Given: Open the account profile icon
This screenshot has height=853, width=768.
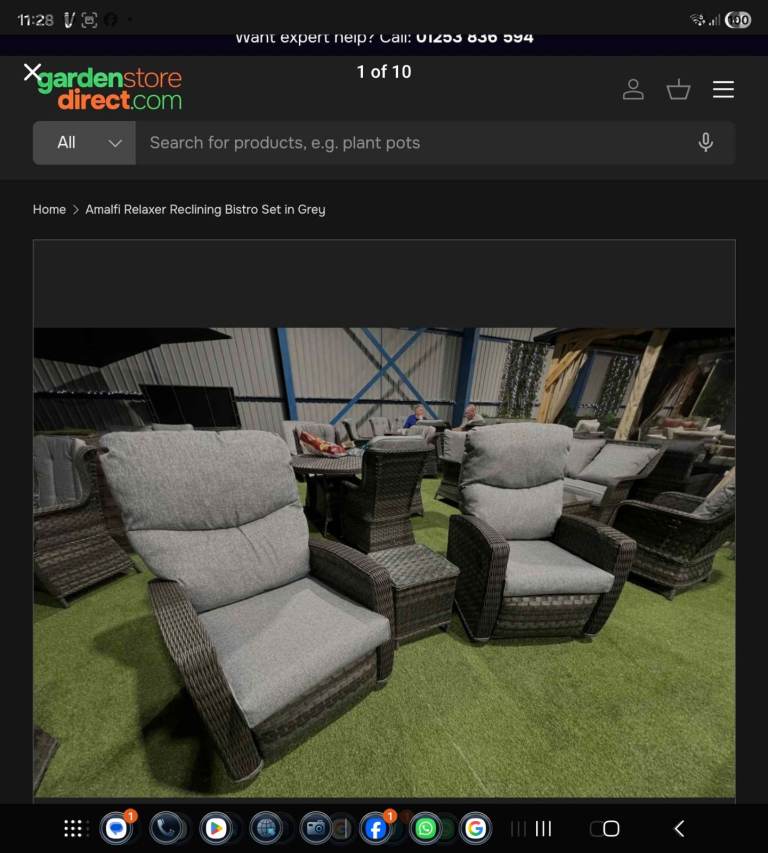Looking at the screenshot, I should tap(633, 90).
